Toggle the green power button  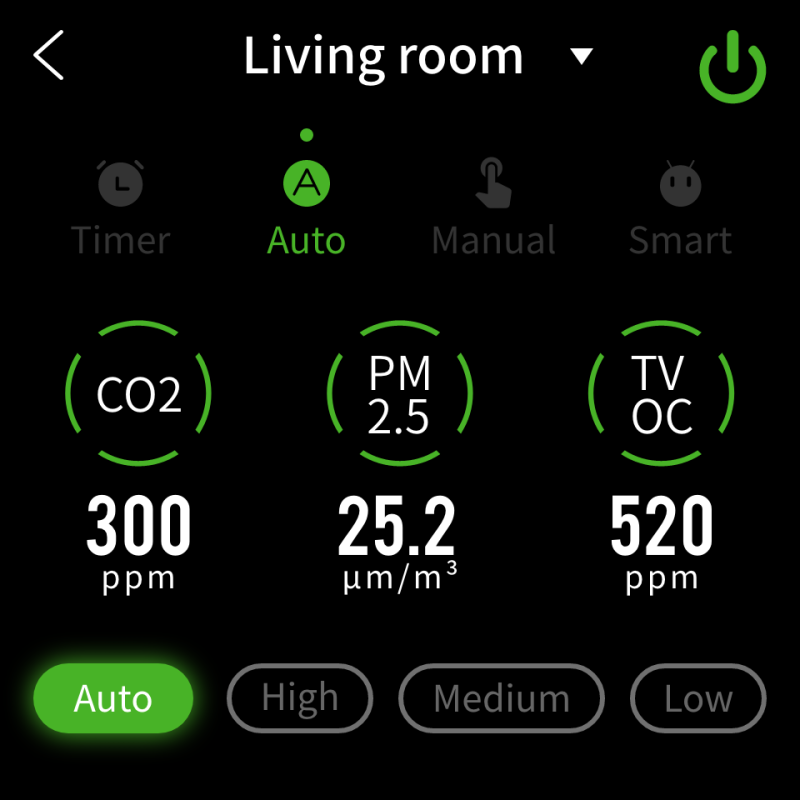732,68
